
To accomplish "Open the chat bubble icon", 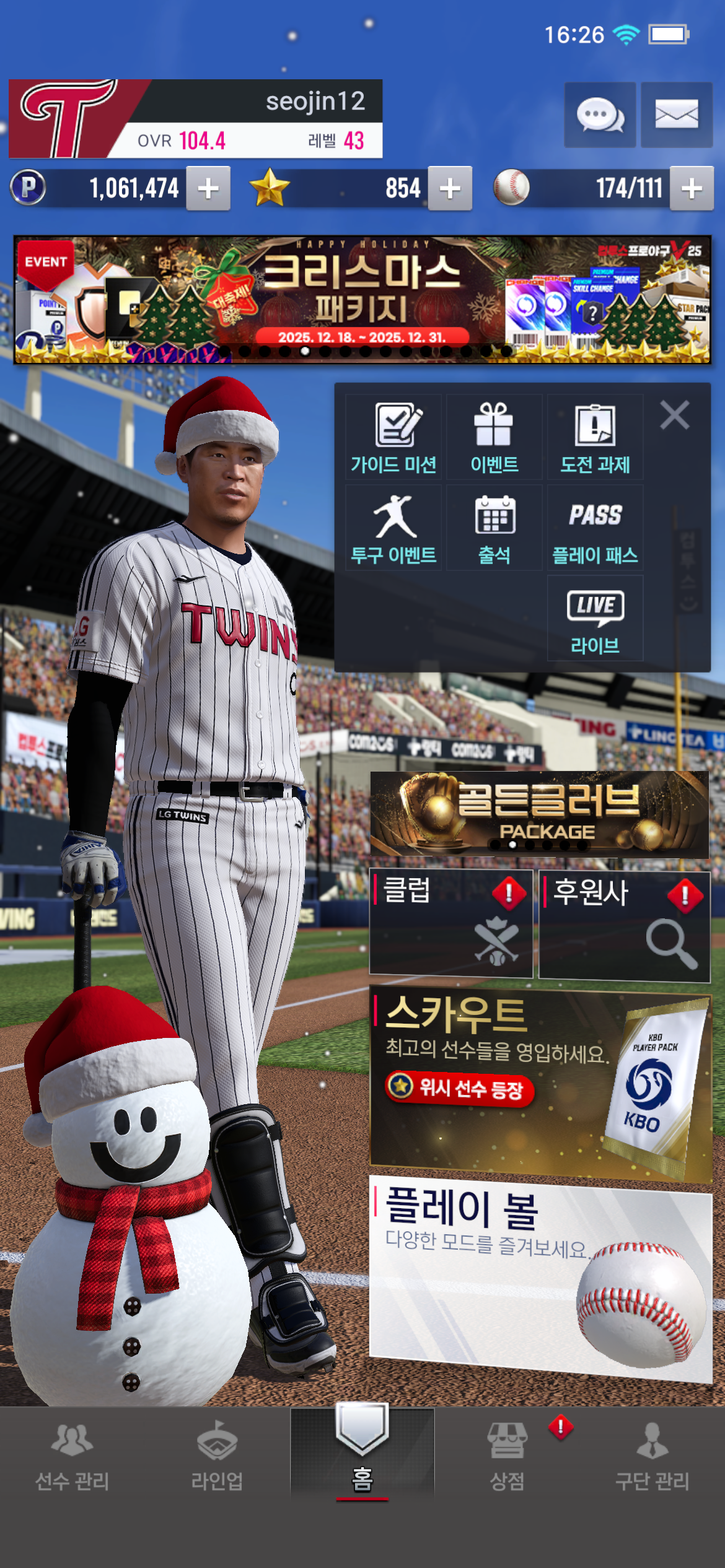I will click(x=599, y=115).
